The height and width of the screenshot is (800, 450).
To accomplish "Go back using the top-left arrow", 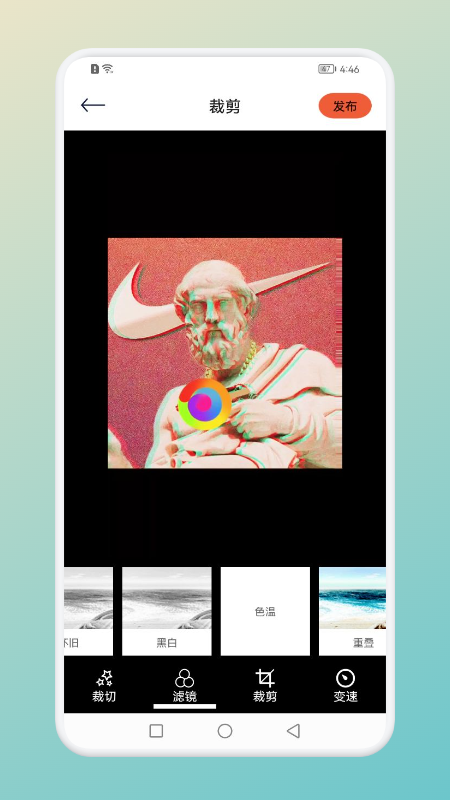I will pos(93,106).
